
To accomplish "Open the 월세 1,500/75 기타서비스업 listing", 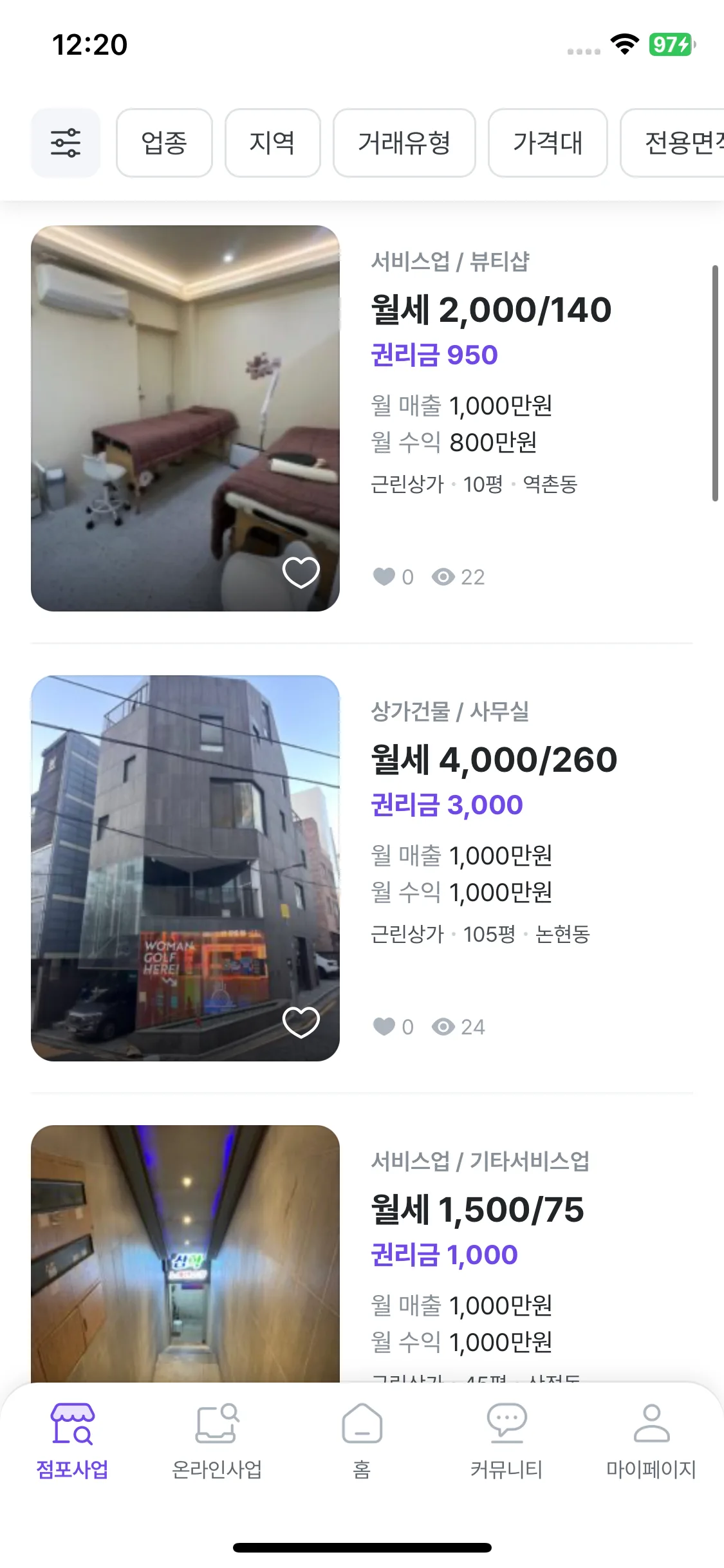I will 477,1210.
